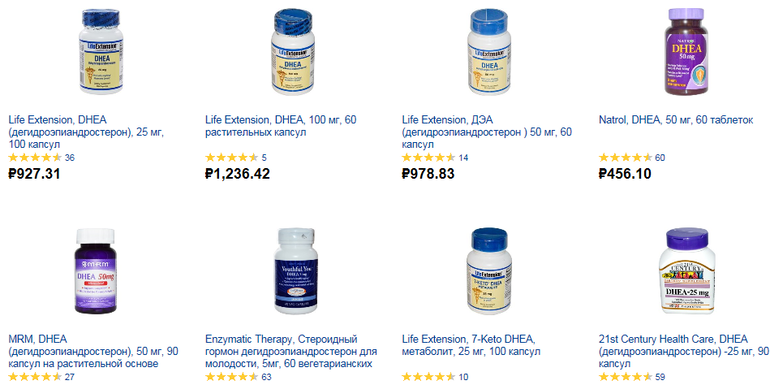This screenshot has width=770, height=385.
Task: View the 63 reviews of Enzymatic Therapy
Action: 266,377
